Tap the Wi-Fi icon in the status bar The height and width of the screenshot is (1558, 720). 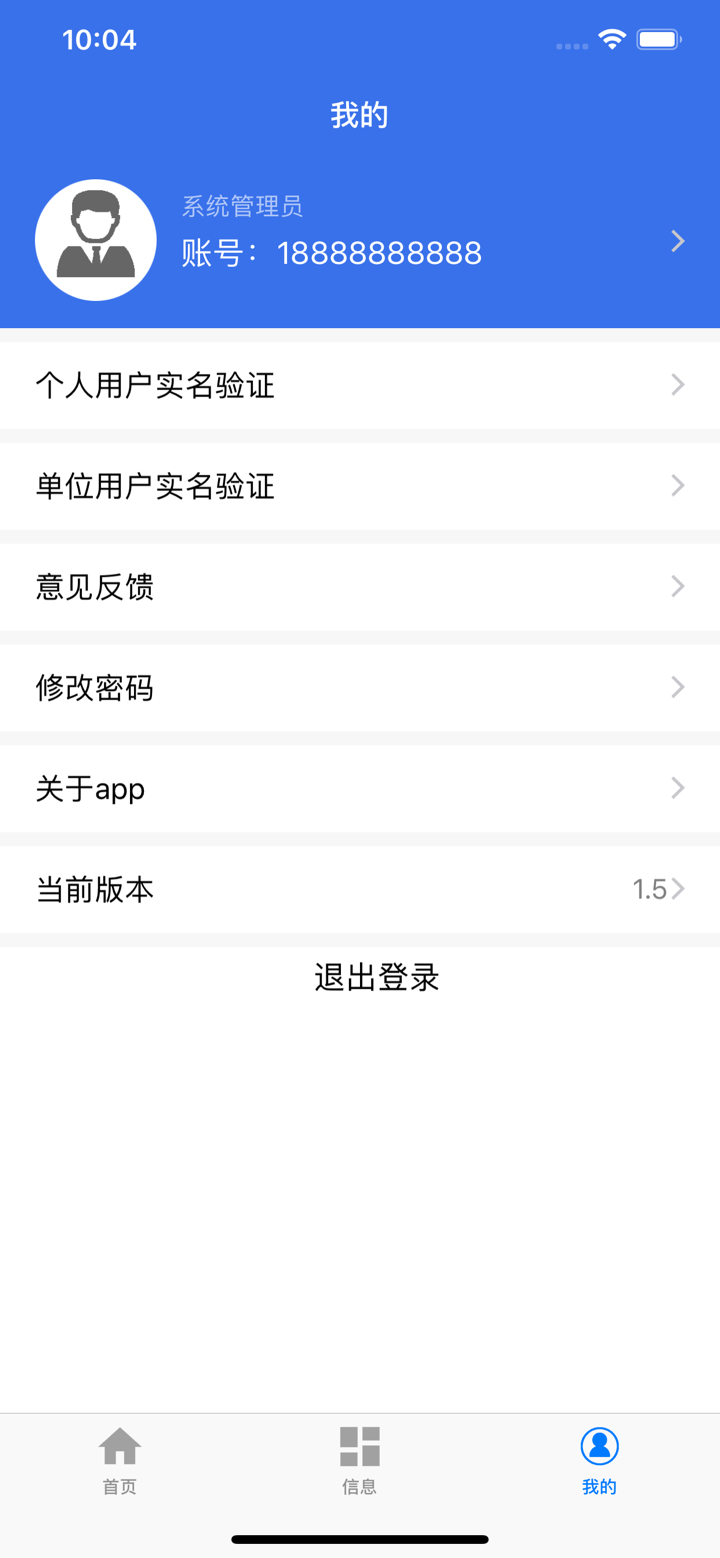(x=613, y=40)
